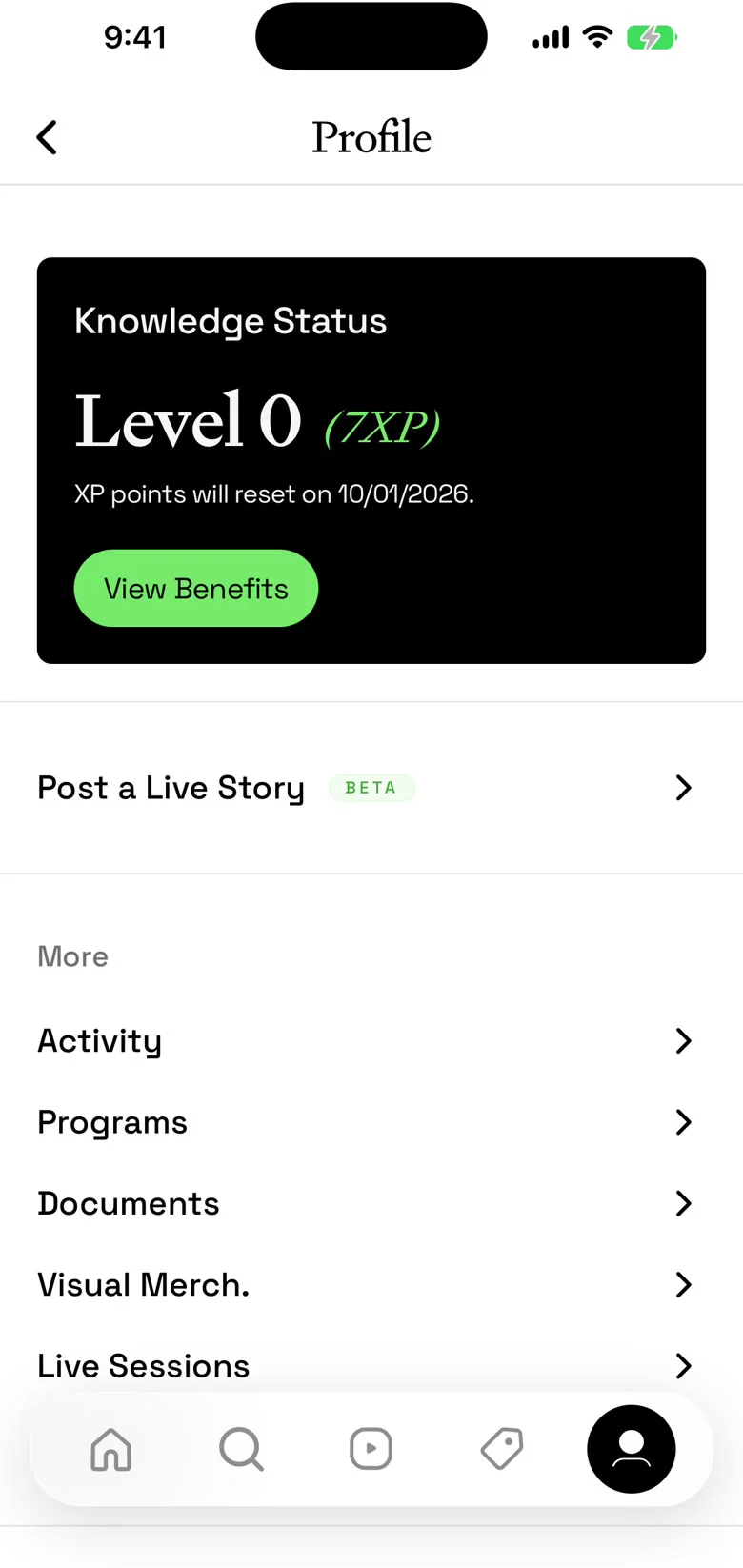The width and height of the screenshot is (743, 1568).
Task: Open Visual Merch. section
Action: [371, 1284]
